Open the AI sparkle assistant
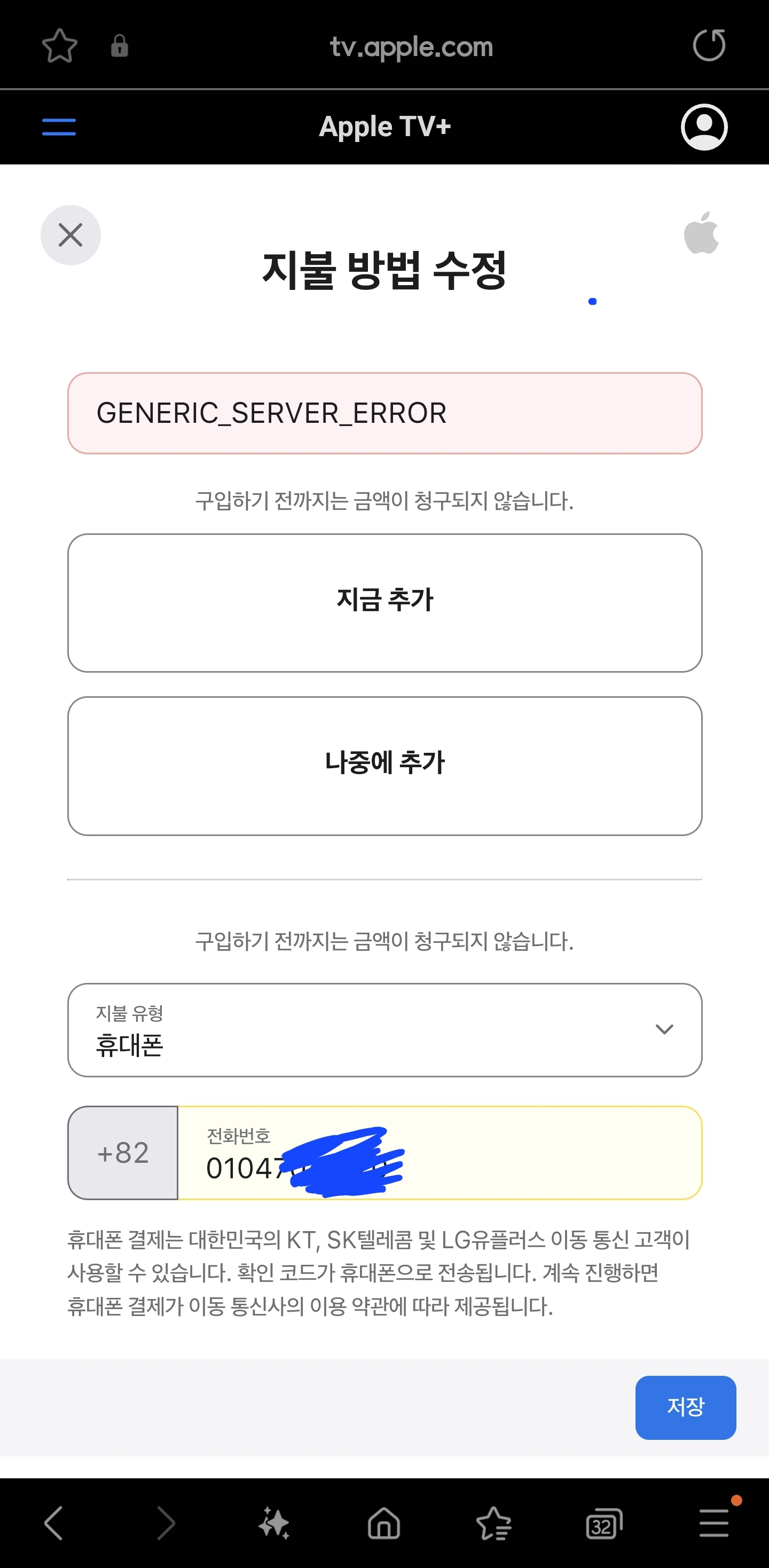 [274, 1523]
